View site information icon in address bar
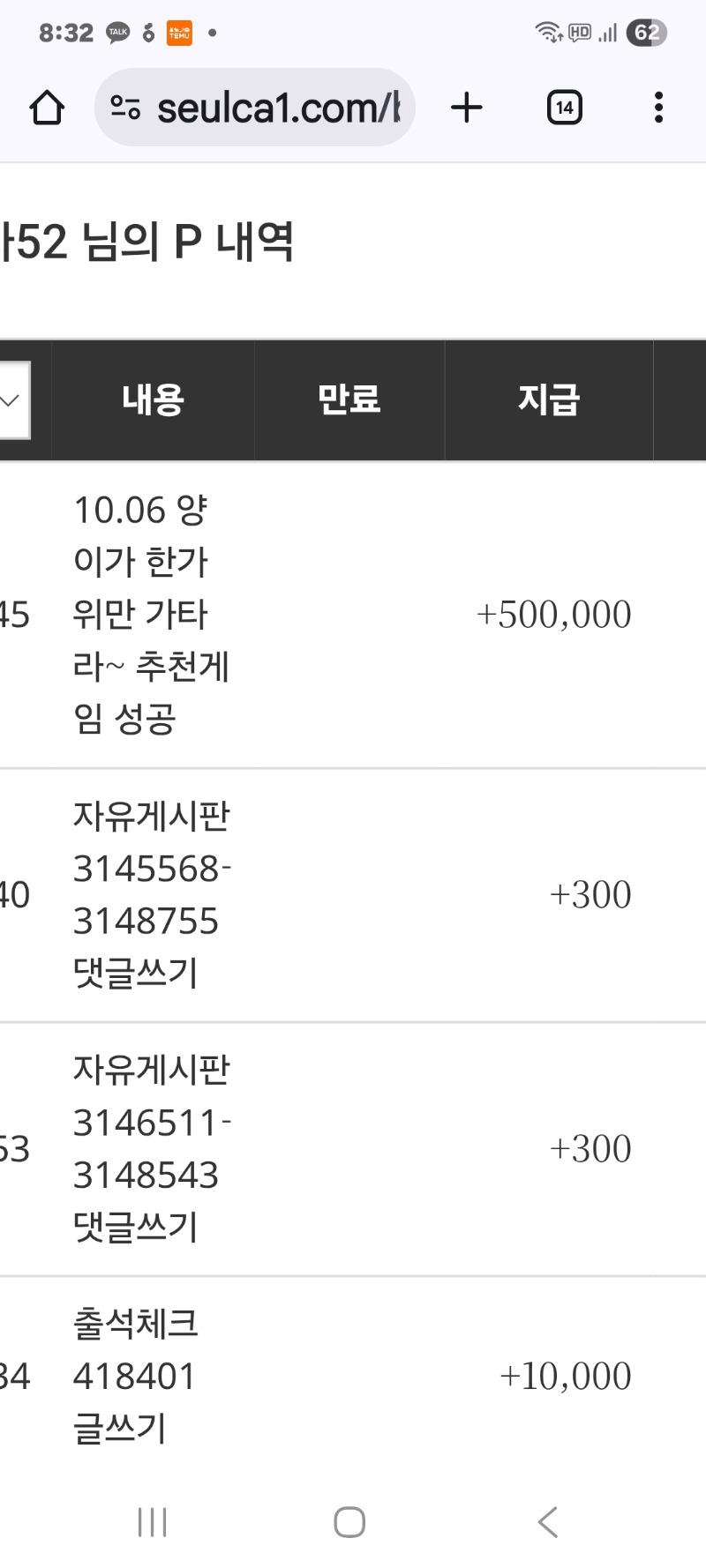 click(x=124, y=108)
